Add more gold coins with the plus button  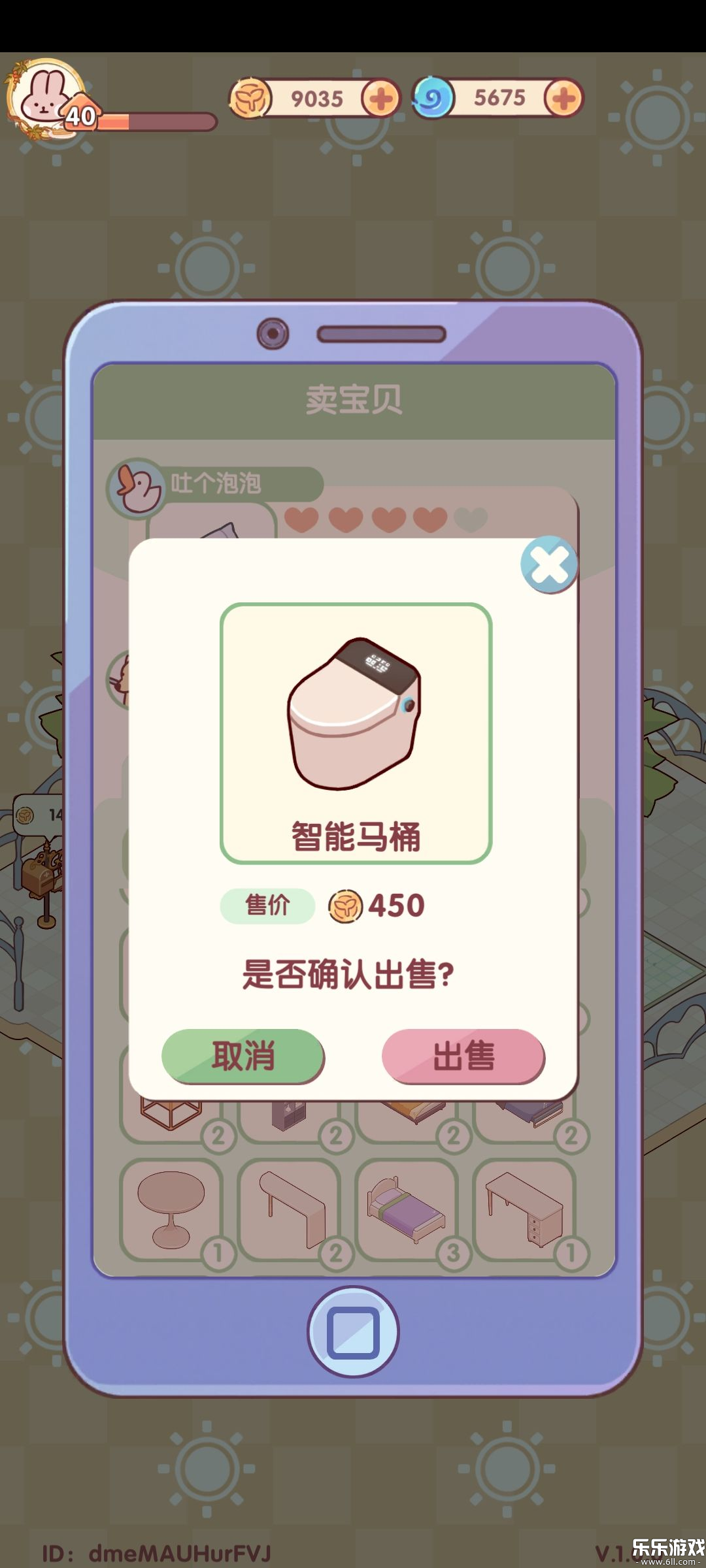tap(380, 99)
